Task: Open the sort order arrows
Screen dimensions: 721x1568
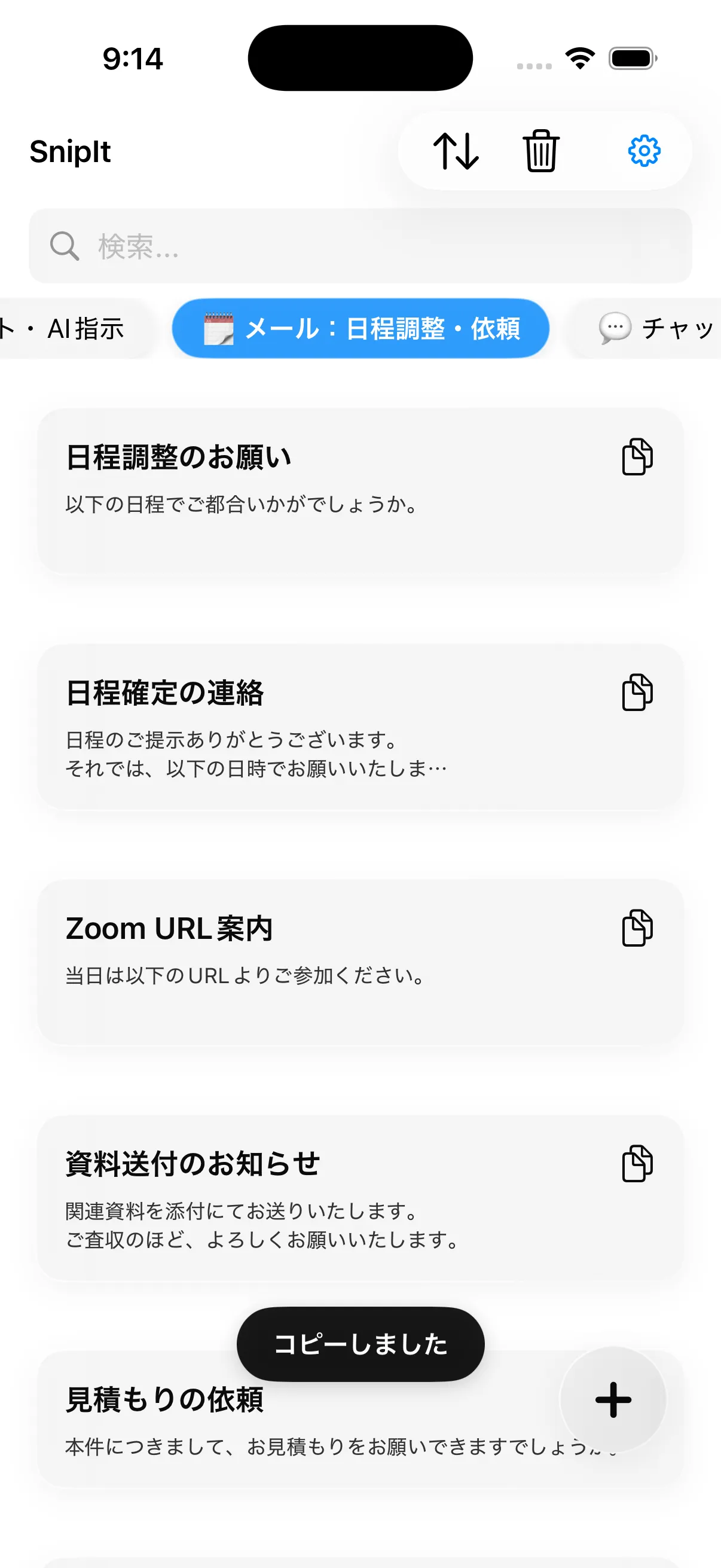Action: coord(456,151)
